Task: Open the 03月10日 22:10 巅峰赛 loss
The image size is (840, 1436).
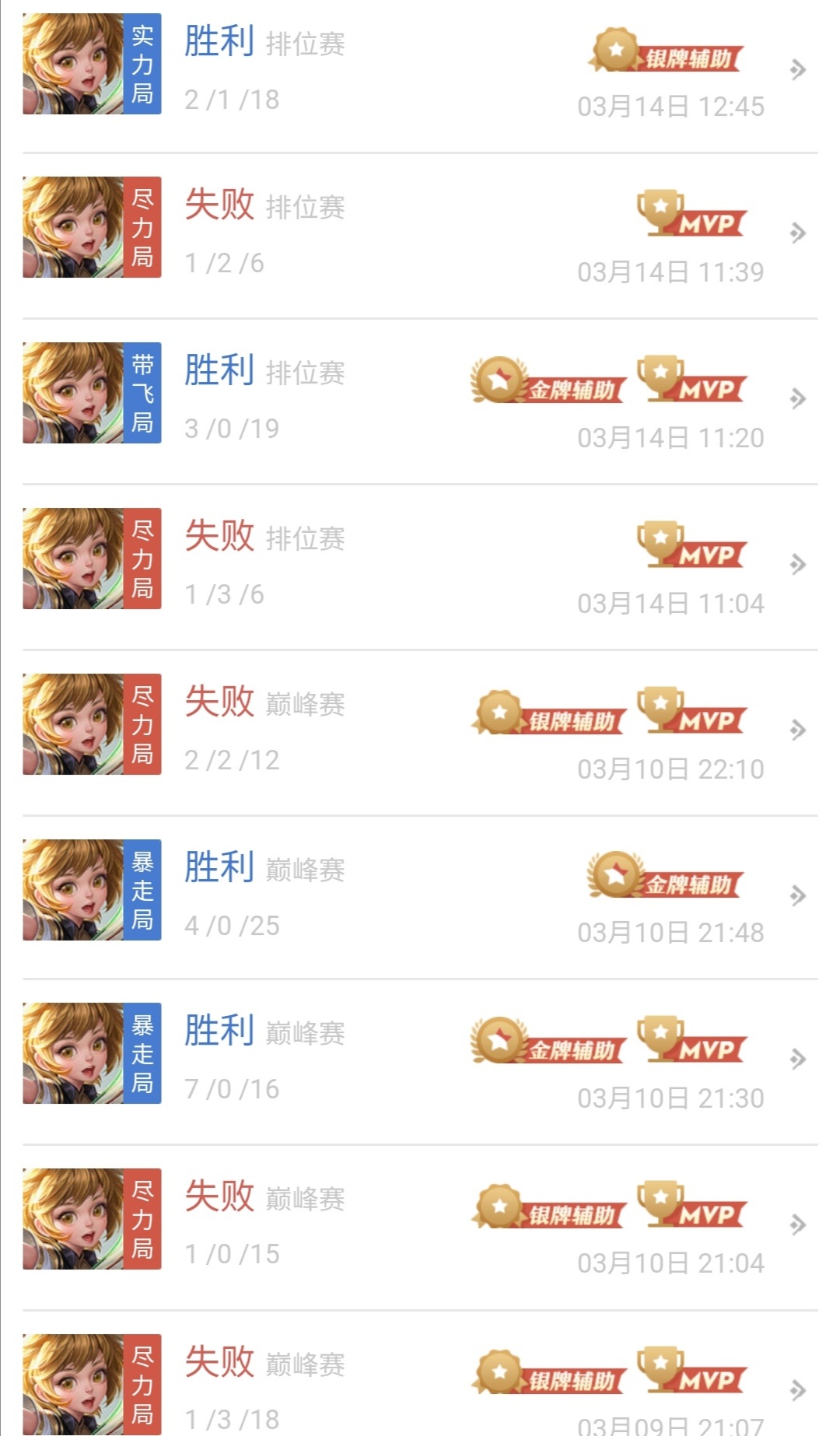Action: tap(420, 732)
